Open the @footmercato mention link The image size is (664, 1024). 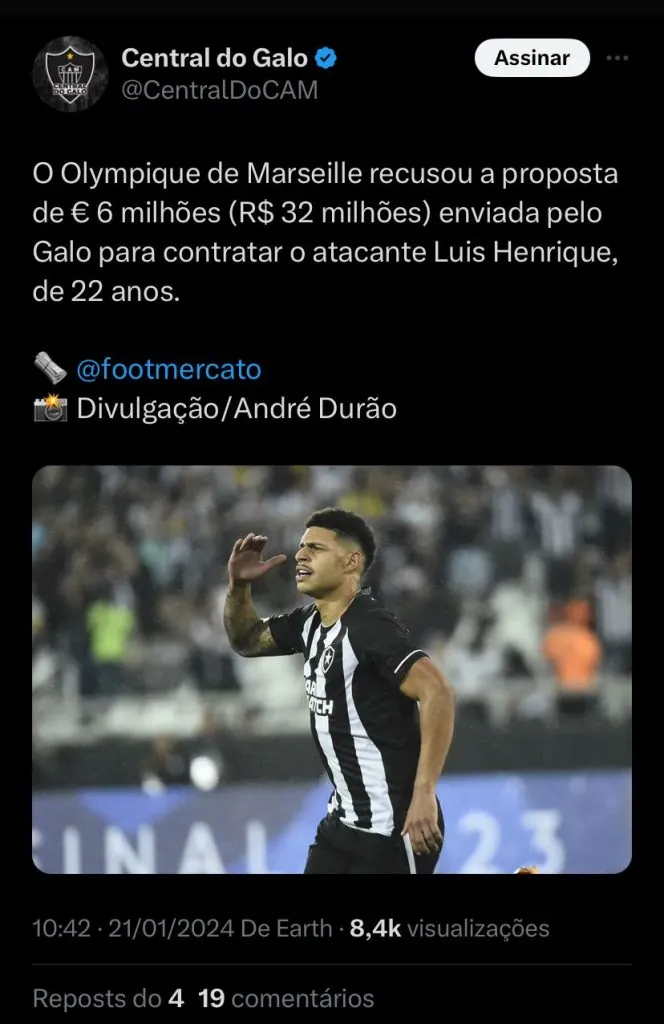pos(168,369)
